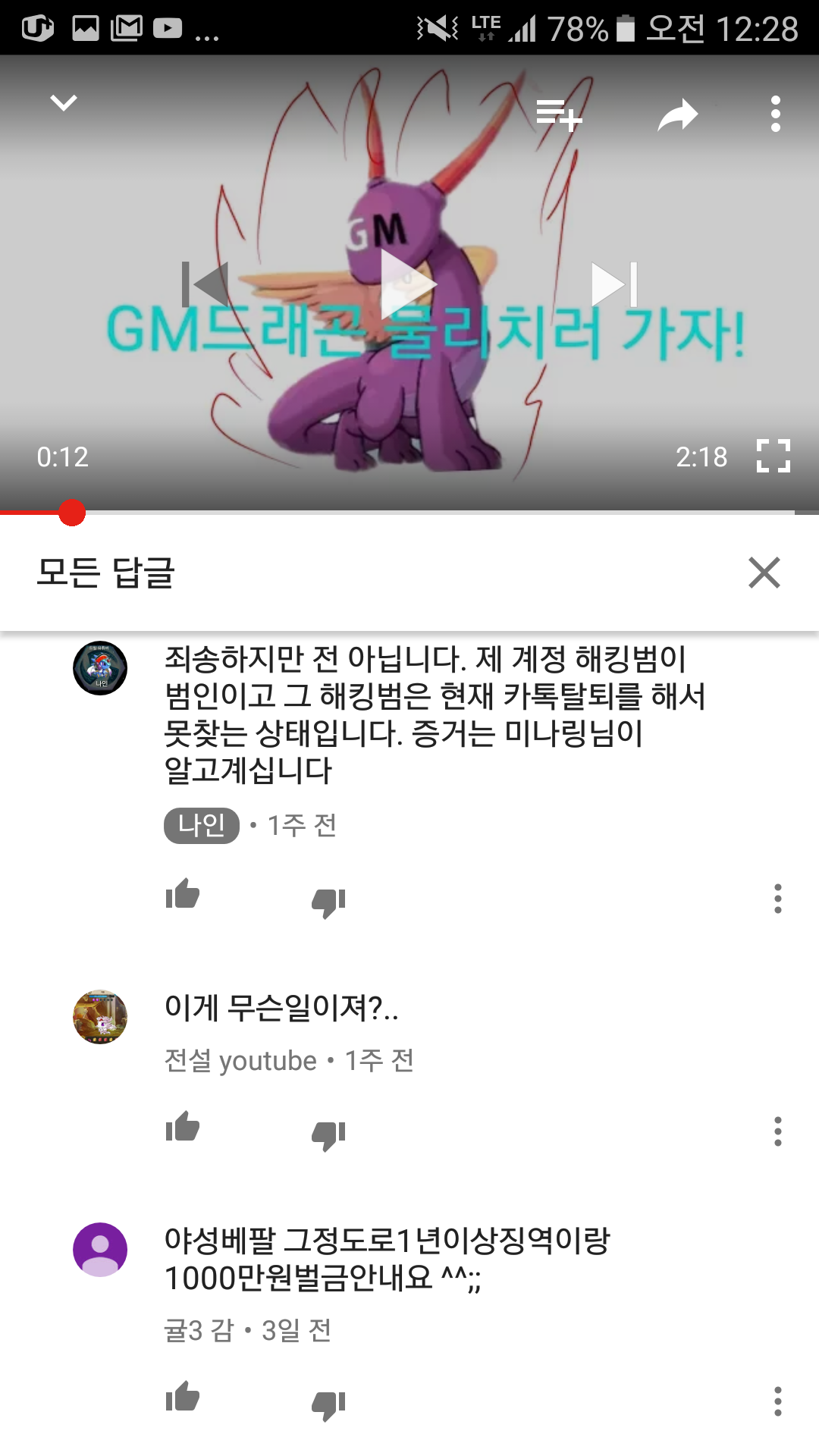The width and height of the screenshot is (819, 1456).
Task: Enter fullscreen mode
Action: pos(773,456)
